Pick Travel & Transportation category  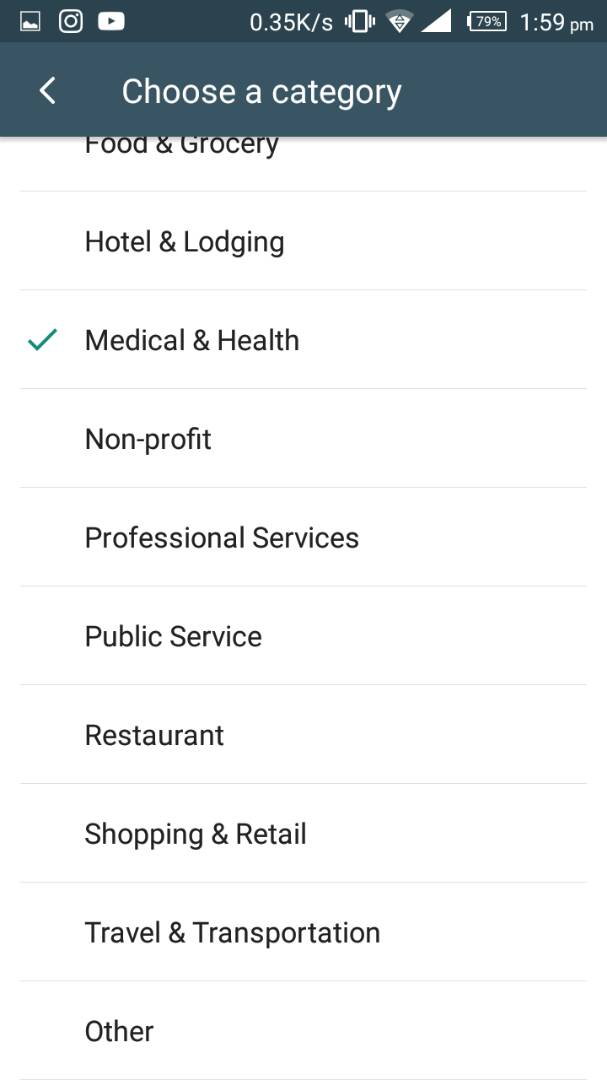pos(303,932)
